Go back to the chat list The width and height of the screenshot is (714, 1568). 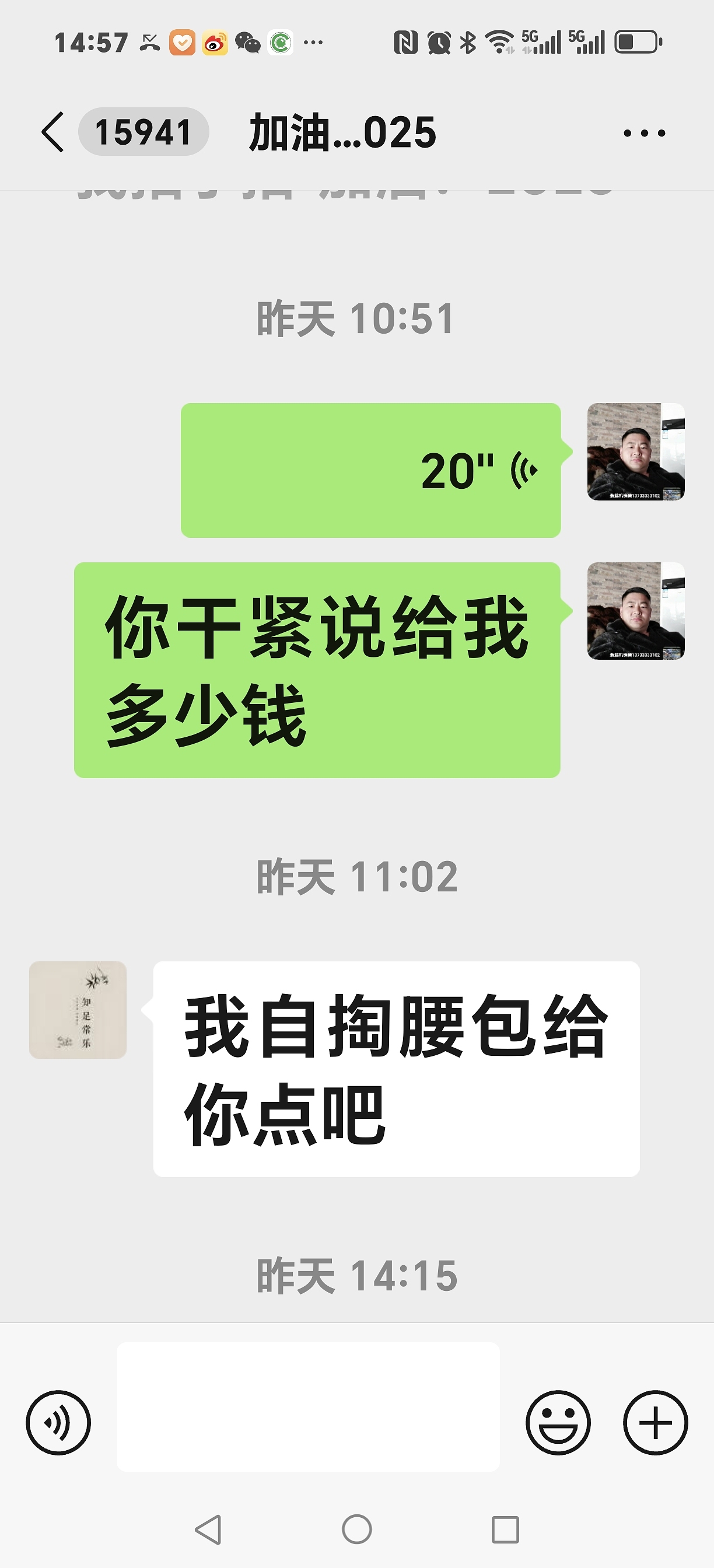54,132
